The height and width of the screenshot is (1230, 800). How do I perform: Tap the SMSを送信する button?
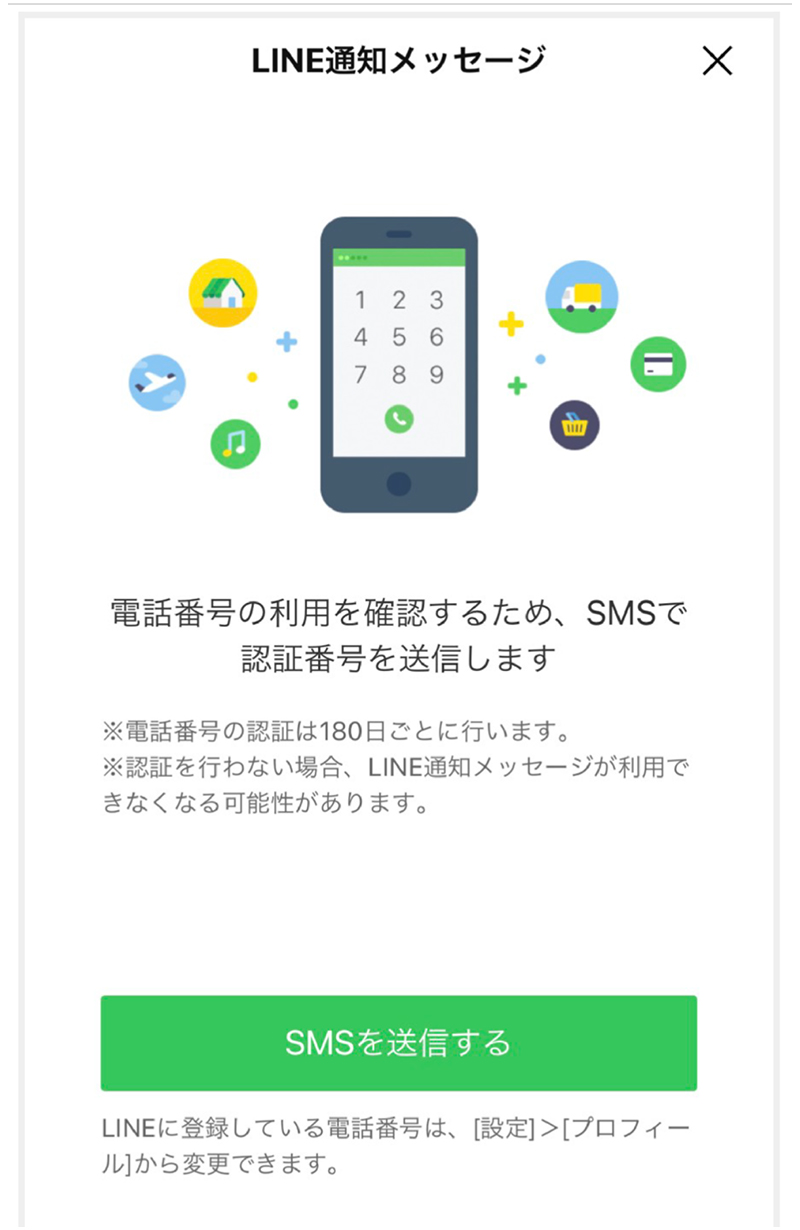(398, 1043)
